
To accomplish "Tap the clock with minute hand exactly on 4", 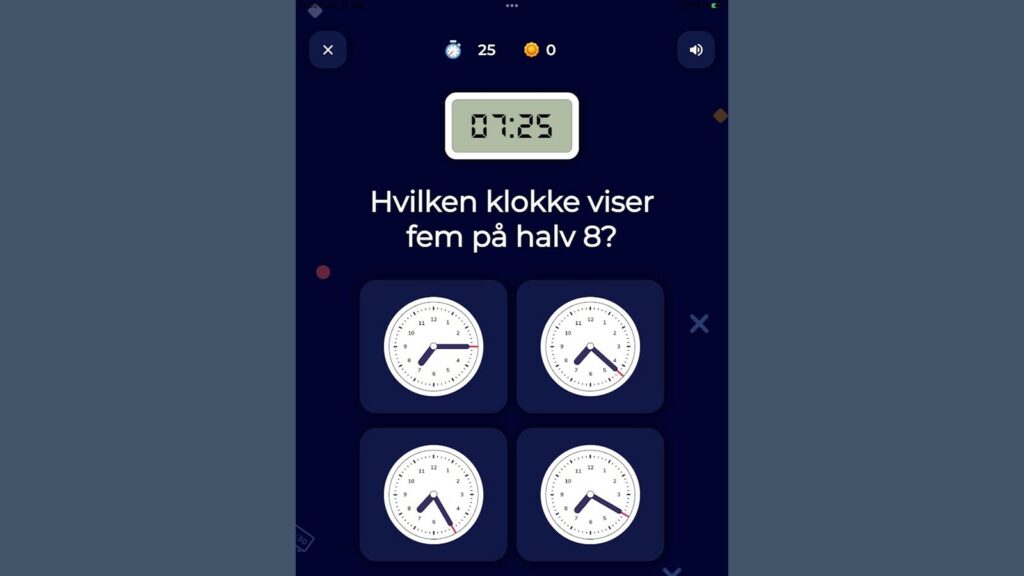I will pyautogui.click(x=590, y=494).
